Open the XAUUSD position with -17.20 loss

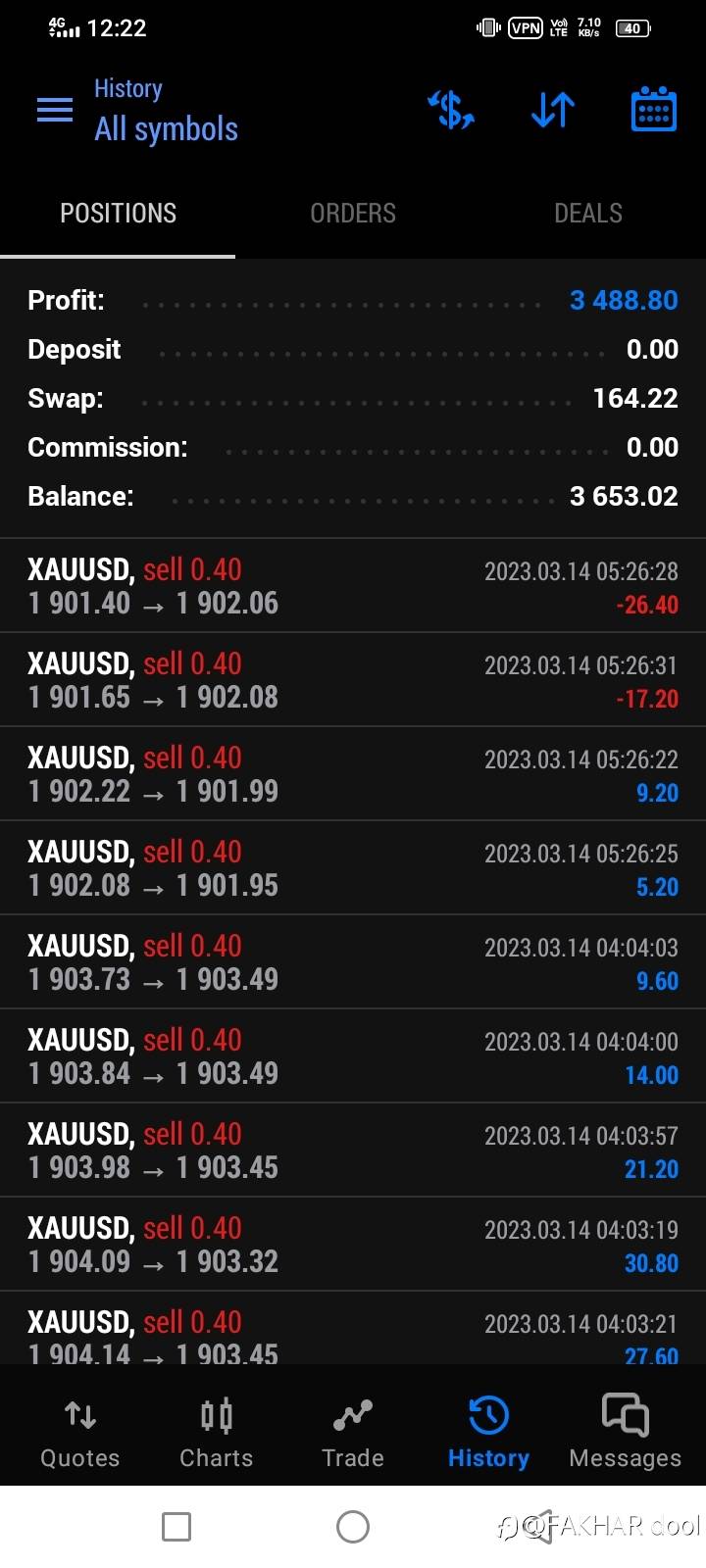pos(353,680)
